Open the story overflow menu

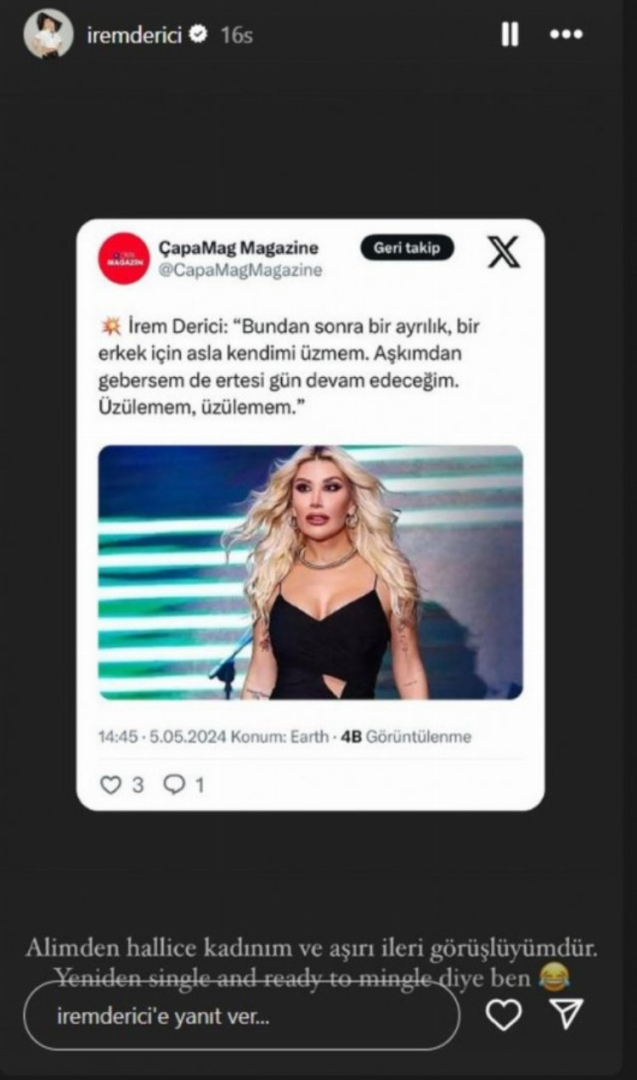(566, 35)
